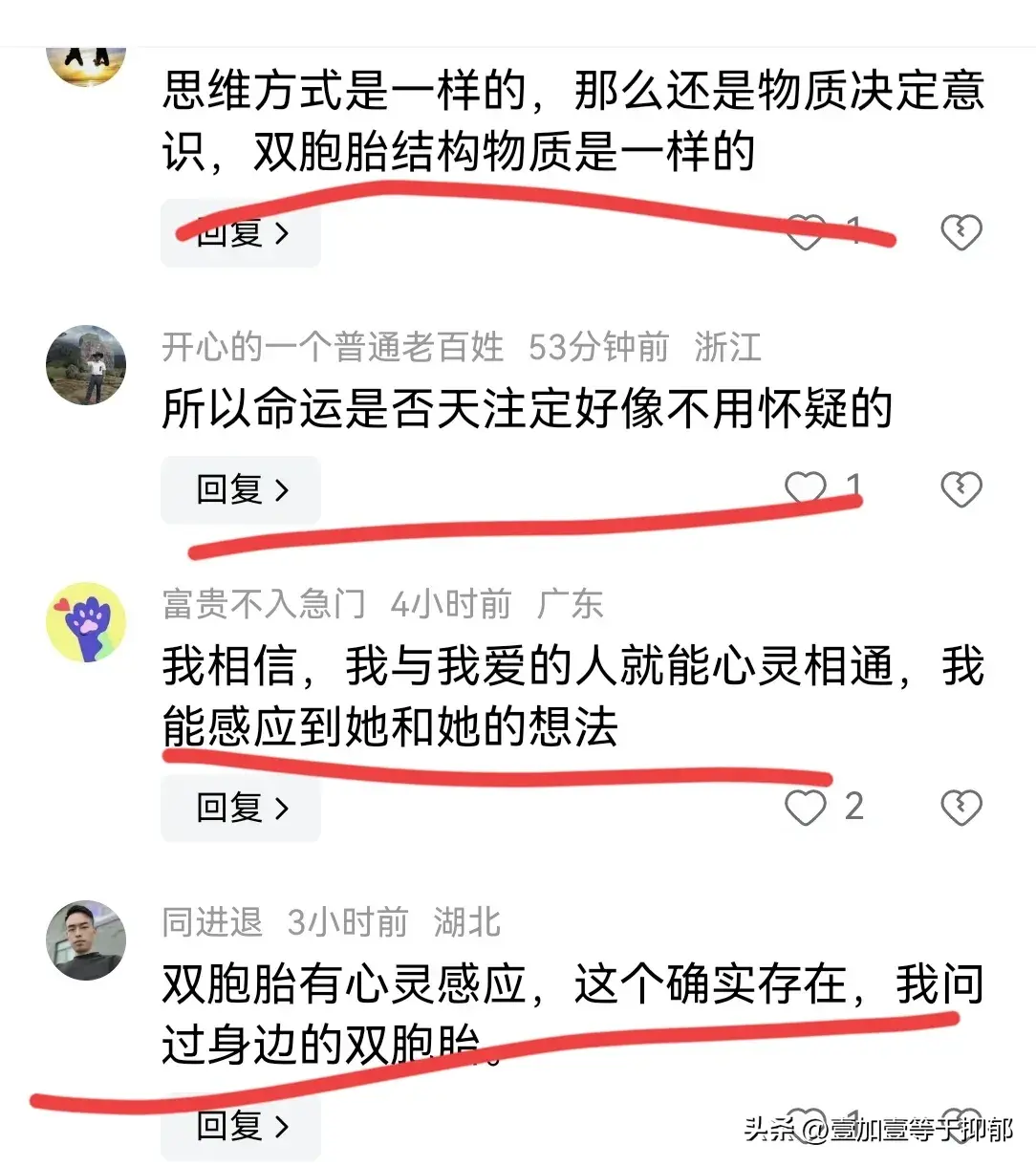Reply to the 物质决定意识 comment
The width and height of the screenshot is (1036, 1166).
pyautogui.click(x=241, y=232)
